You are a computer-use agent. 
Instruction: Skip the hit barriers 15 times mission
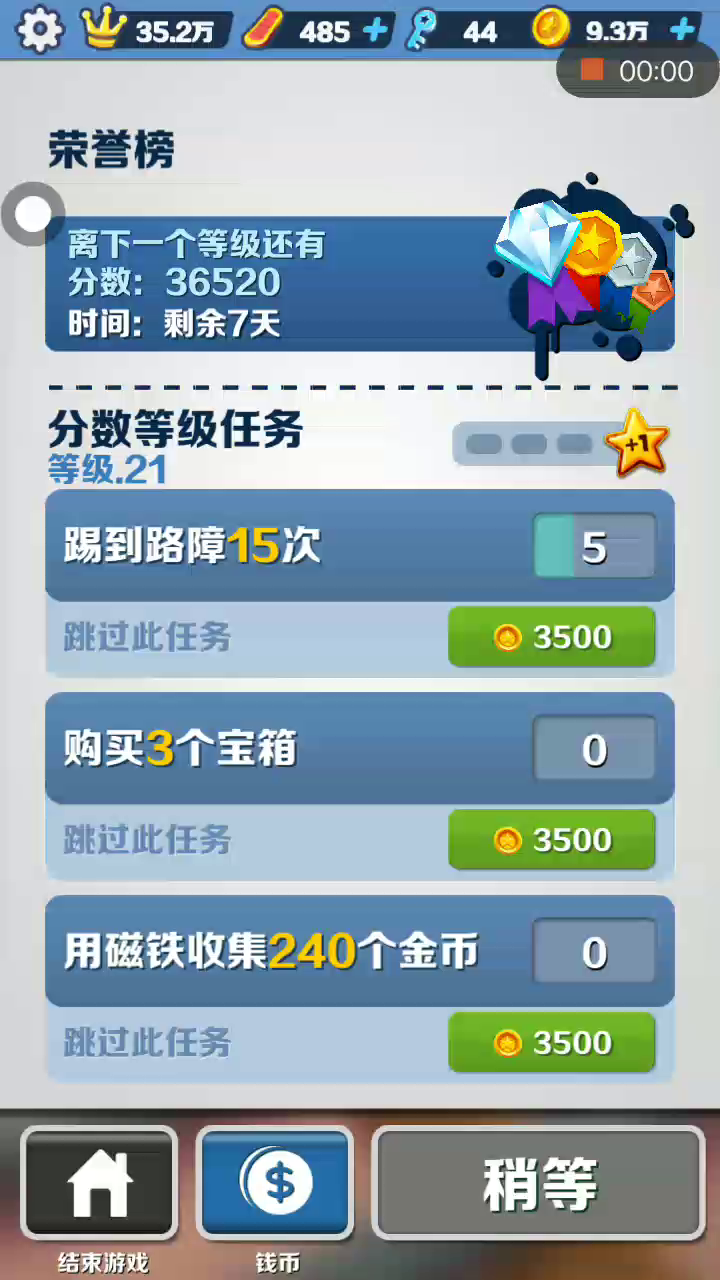point(551,637)
